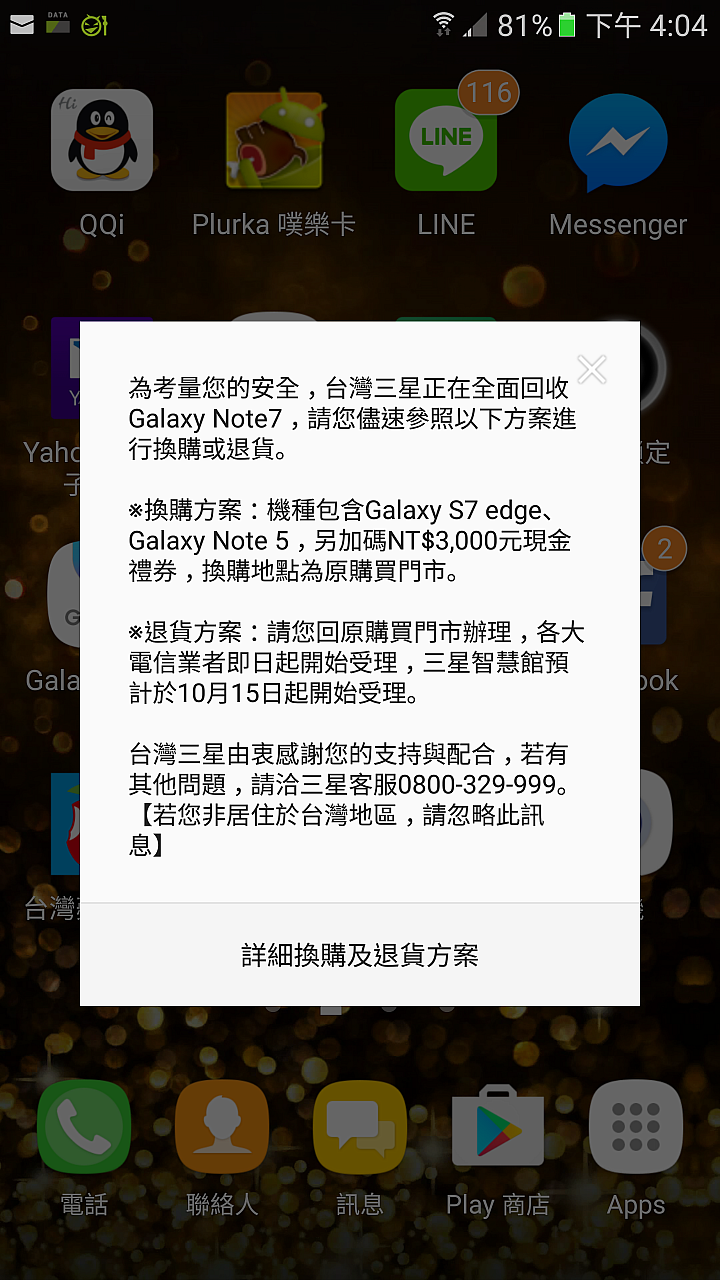Viewport: 720px width, 1280px height.
Task: Open 詳細換購及退貨方案 details
Action: tap(360, 955)
